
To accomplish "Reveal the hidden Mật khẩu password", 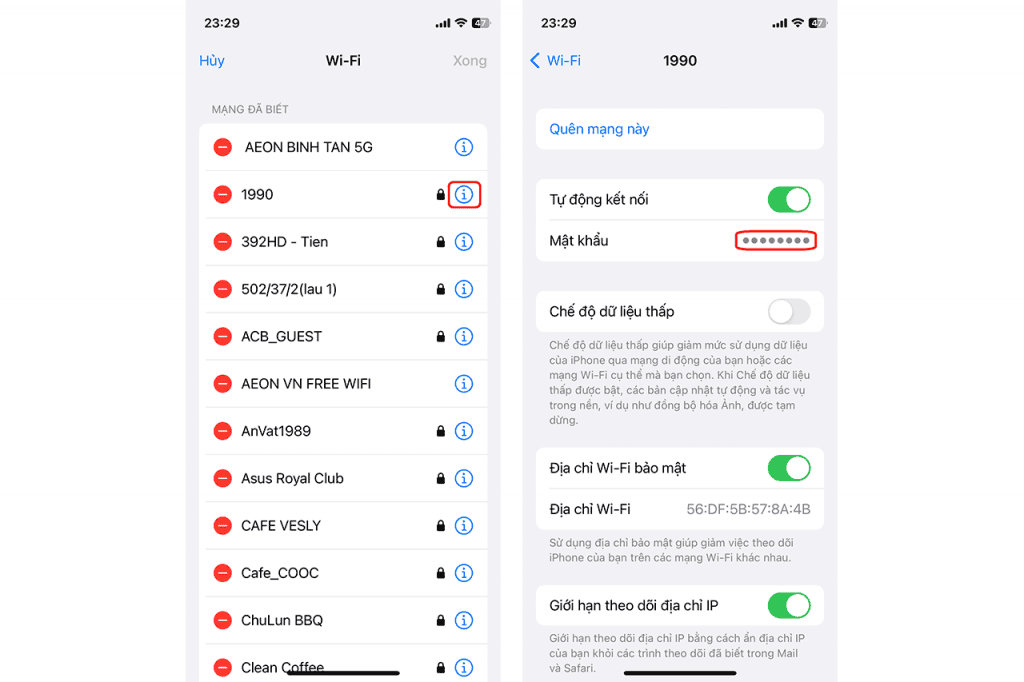I will 776,241.
